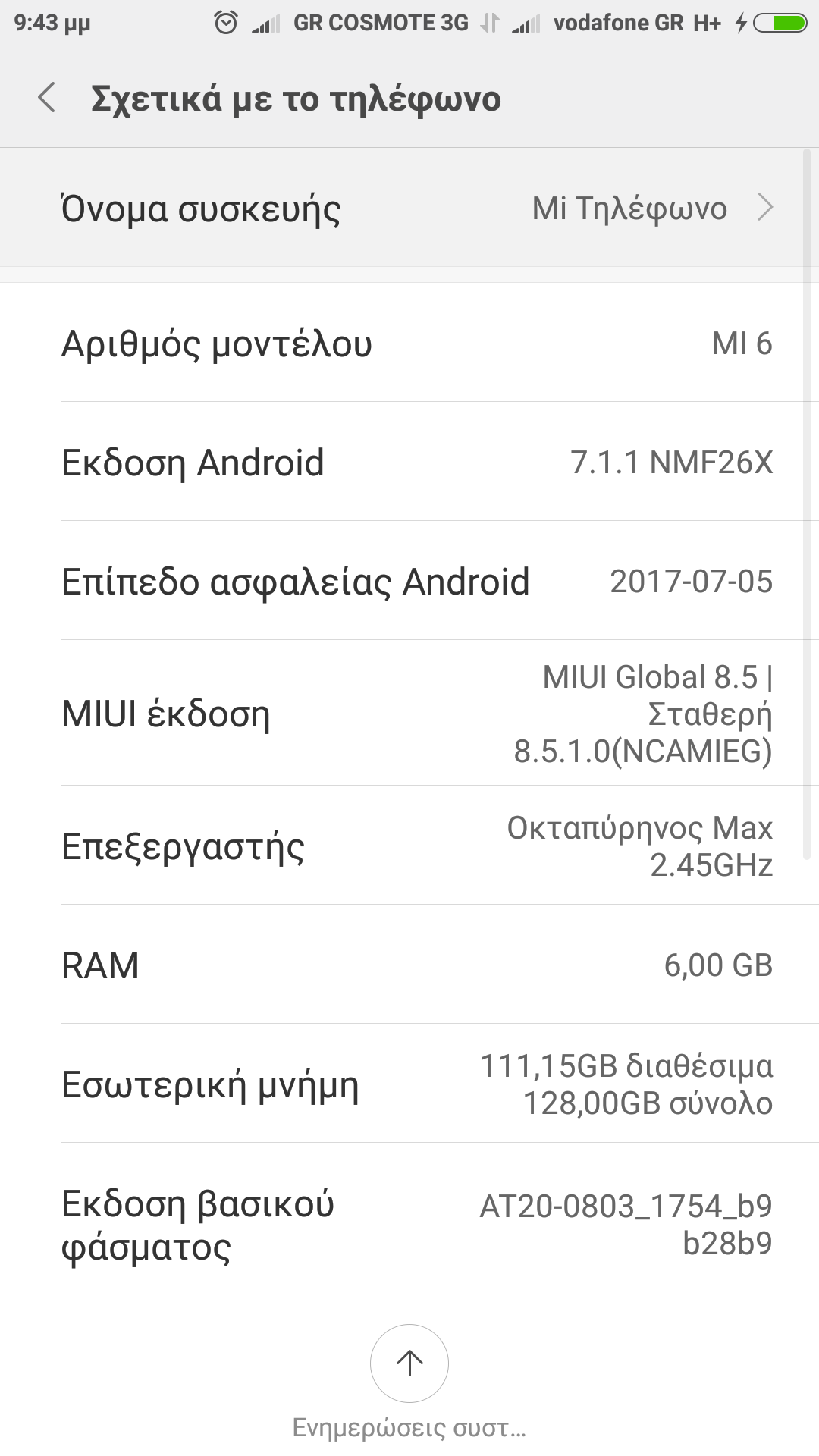Image resolution: width=819 pixels, height=1456 pixels.
Task: Tap the RAM row
Action: coord(409,965)
